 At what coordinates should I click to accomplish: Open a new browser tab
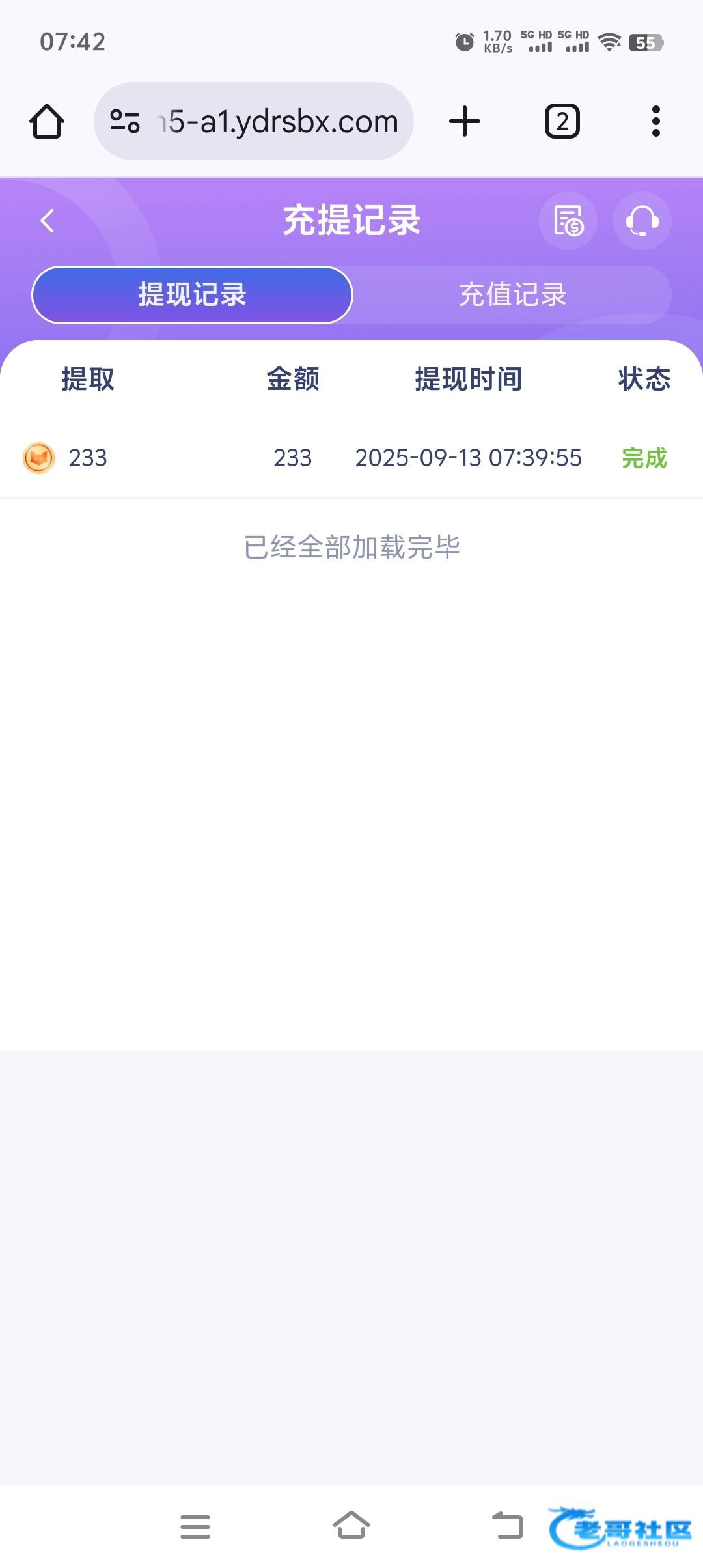click(x=465, y=121)
